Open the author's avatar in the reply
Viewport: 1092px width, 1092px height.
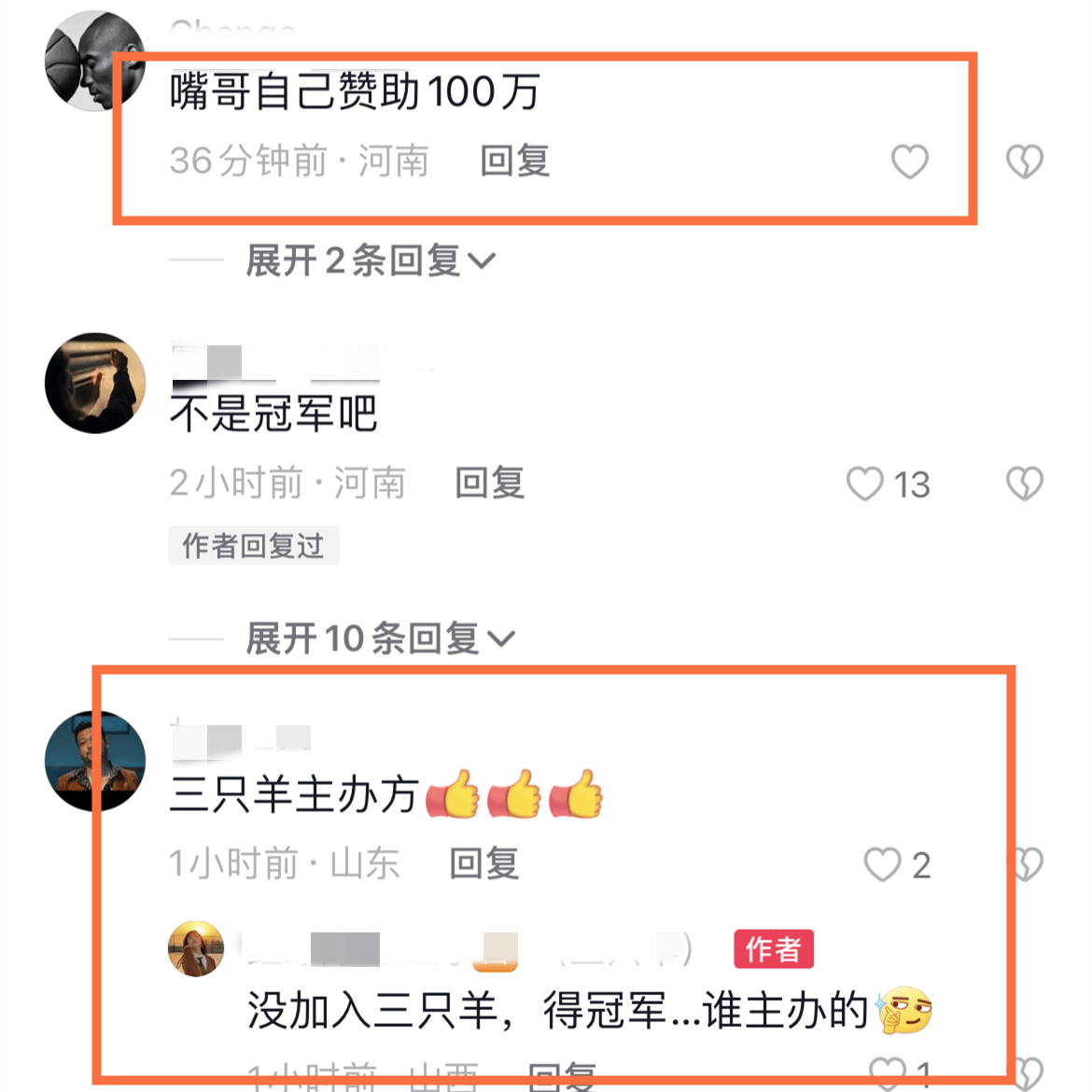coord(196,948)
